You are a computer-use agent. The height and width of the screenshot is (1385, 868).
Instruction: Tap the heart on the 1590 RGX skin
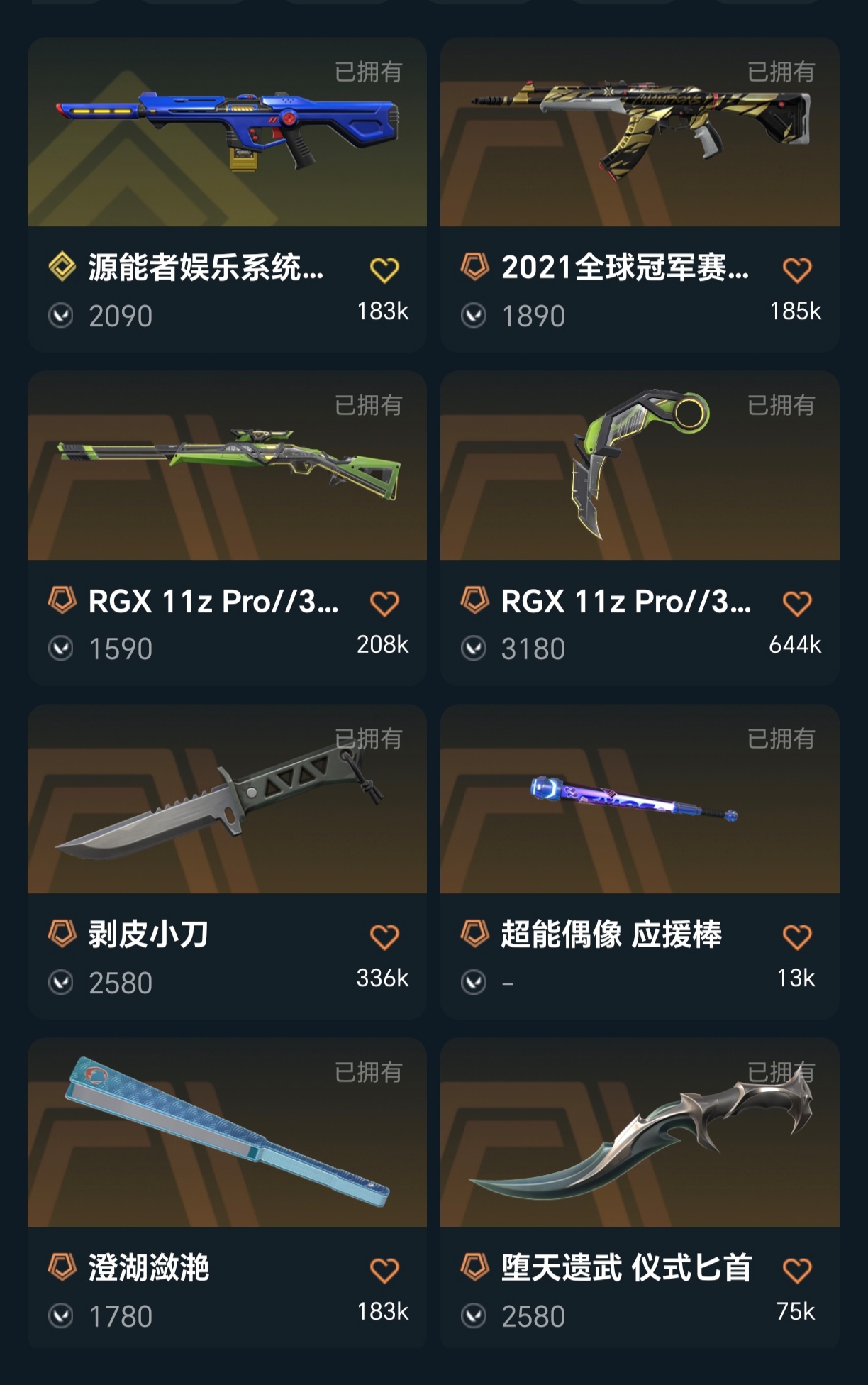coord(384,604)
